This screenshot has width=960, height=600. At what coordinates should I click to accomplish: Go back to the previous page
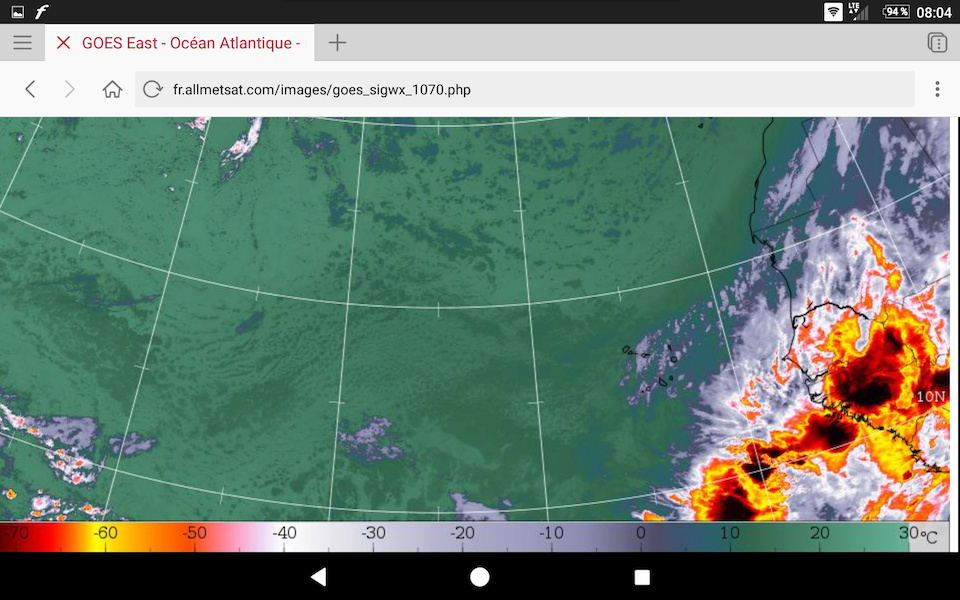coord(30,89)
